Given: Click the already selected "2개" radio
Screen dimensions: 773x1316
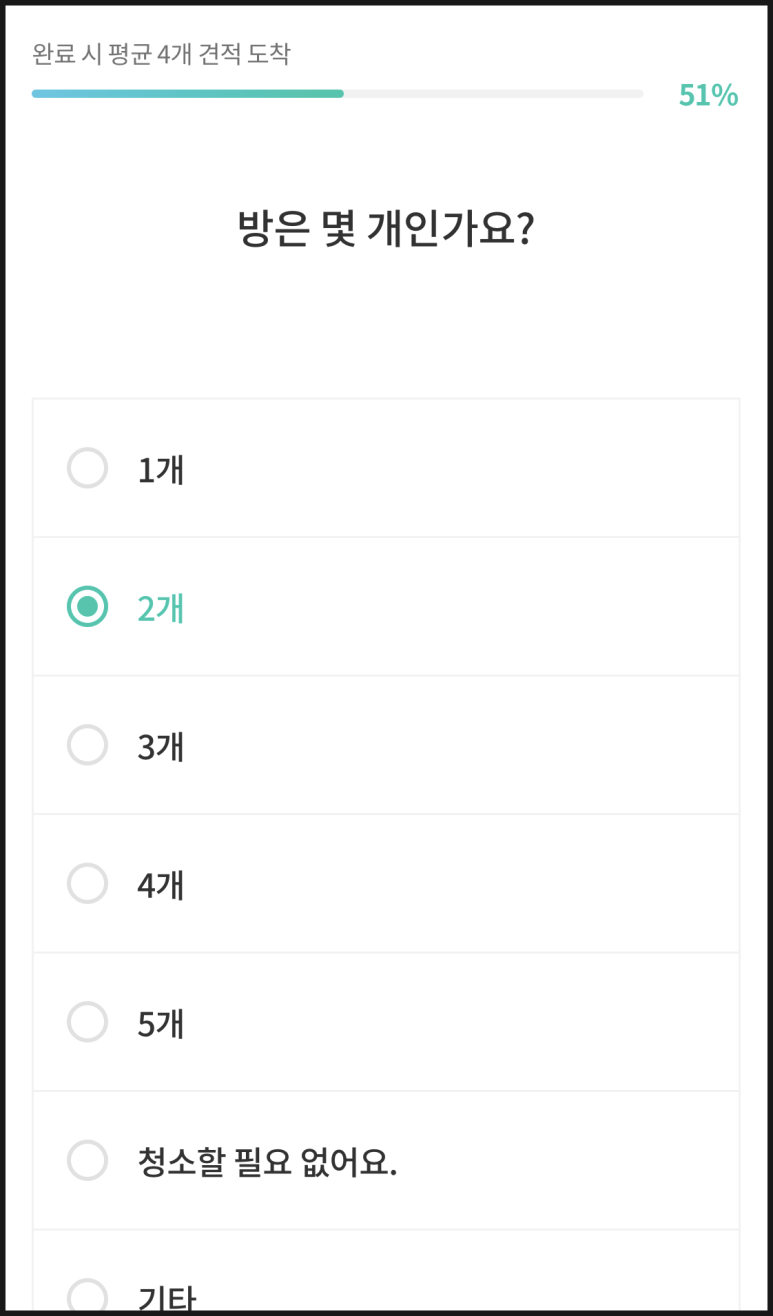Looking at the screenshot, I should pos(88,606).
